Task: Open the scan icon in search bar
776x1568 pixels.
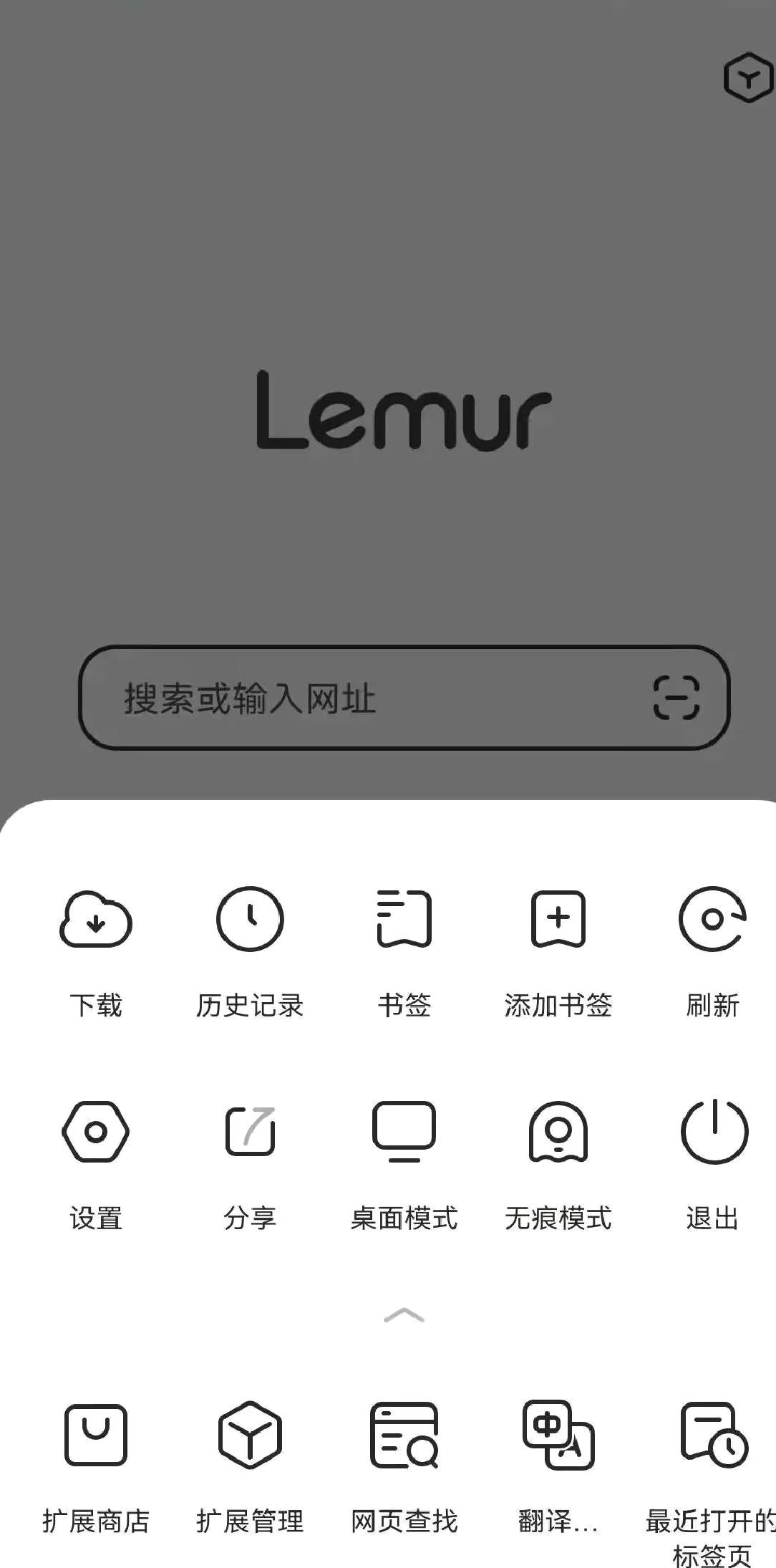Action: (x=676, y=697)
